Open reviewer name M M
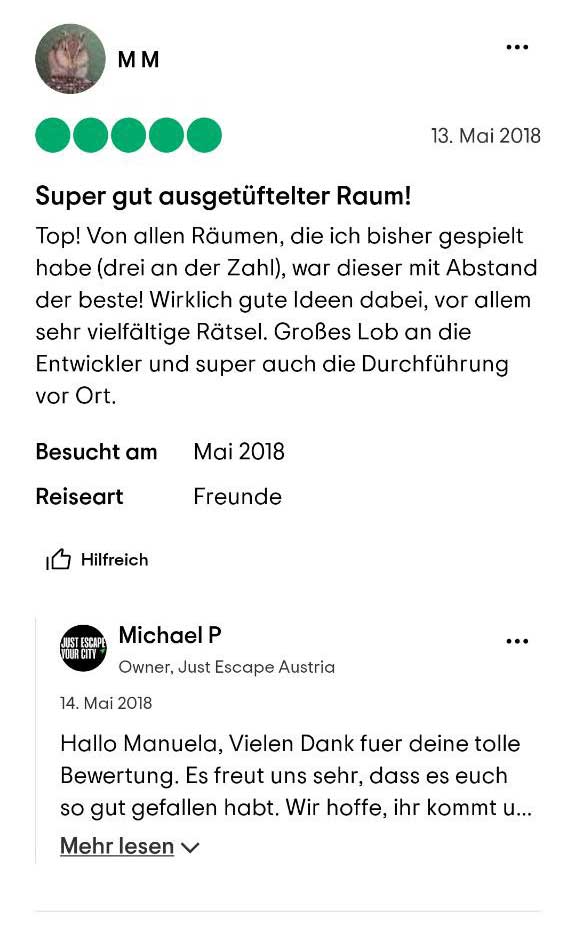Screen dimensions: 576x929 click(x=139, y=59)
